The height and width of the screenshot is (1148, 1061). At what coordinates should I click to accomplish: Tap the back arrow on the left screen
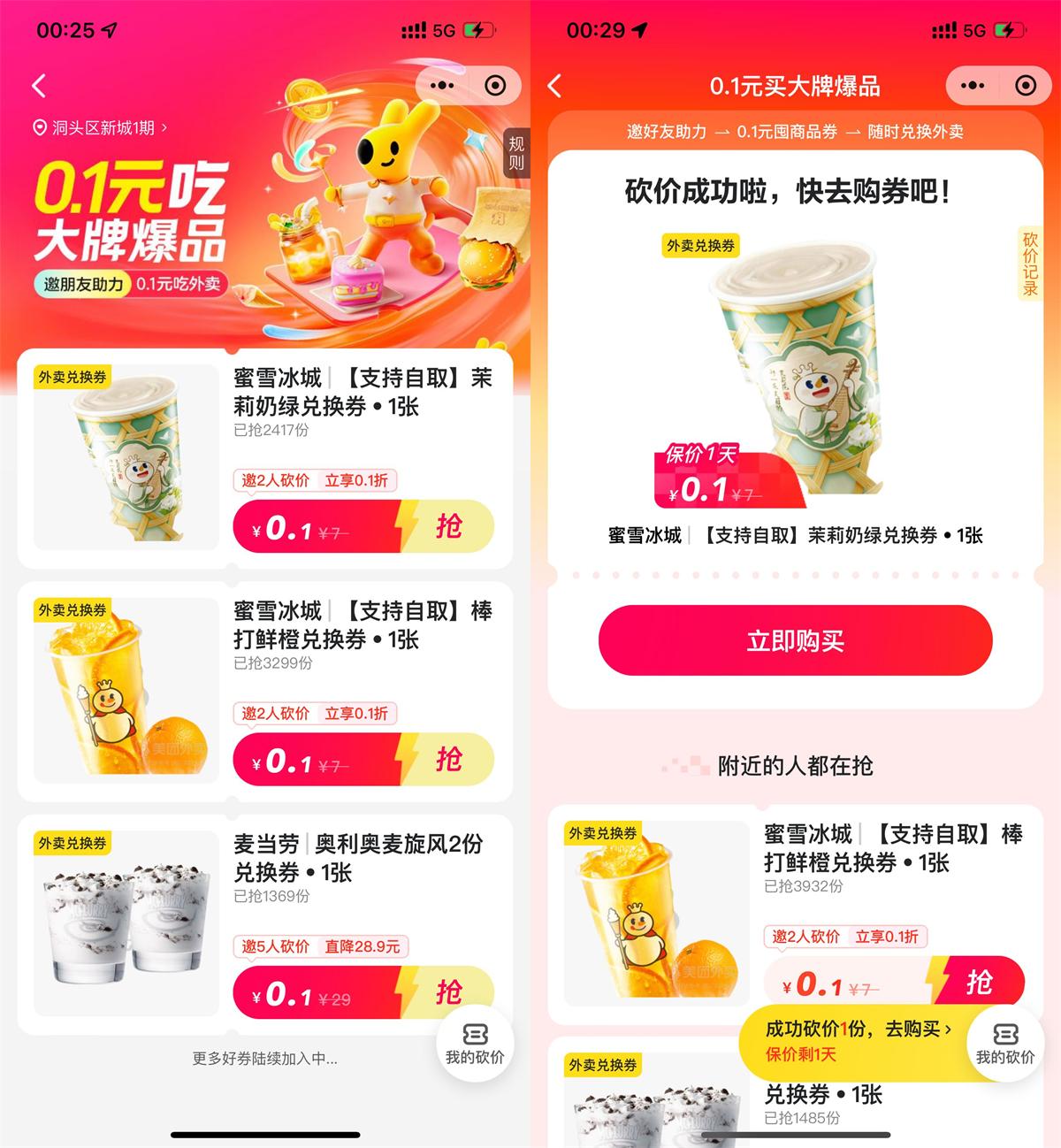[38, 86]
